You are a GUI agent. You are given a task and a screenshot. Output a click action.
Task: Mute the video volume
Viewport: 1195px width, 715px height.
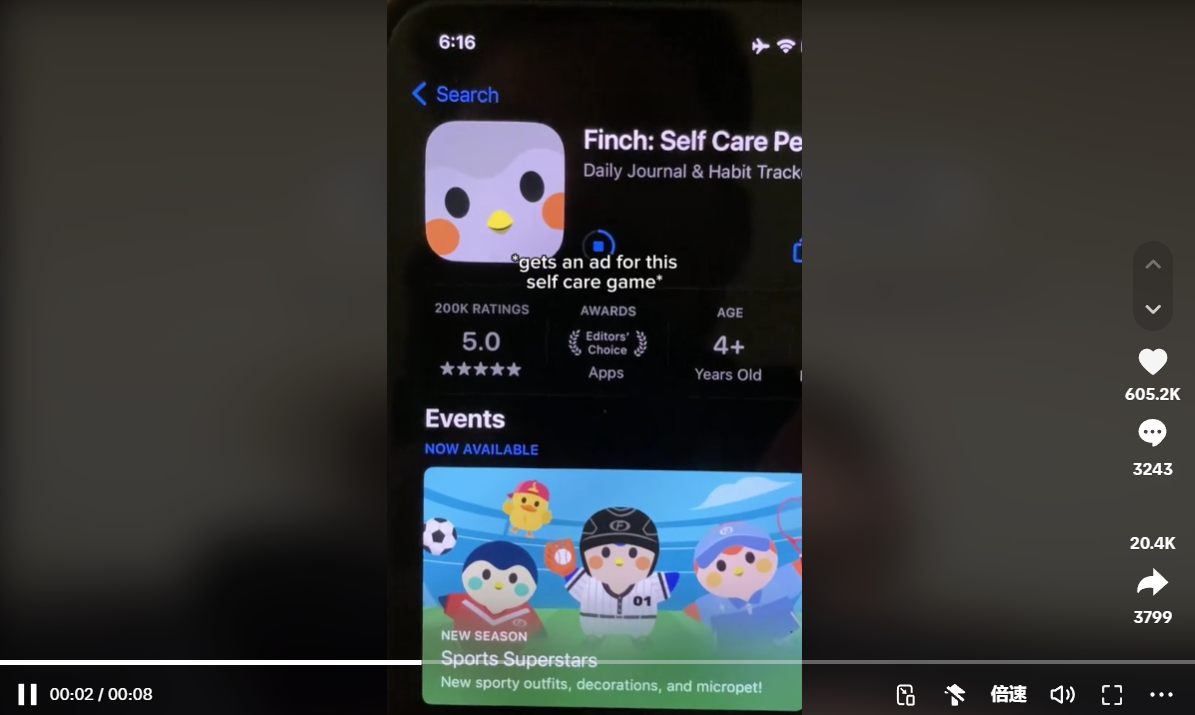point(1061,694)
